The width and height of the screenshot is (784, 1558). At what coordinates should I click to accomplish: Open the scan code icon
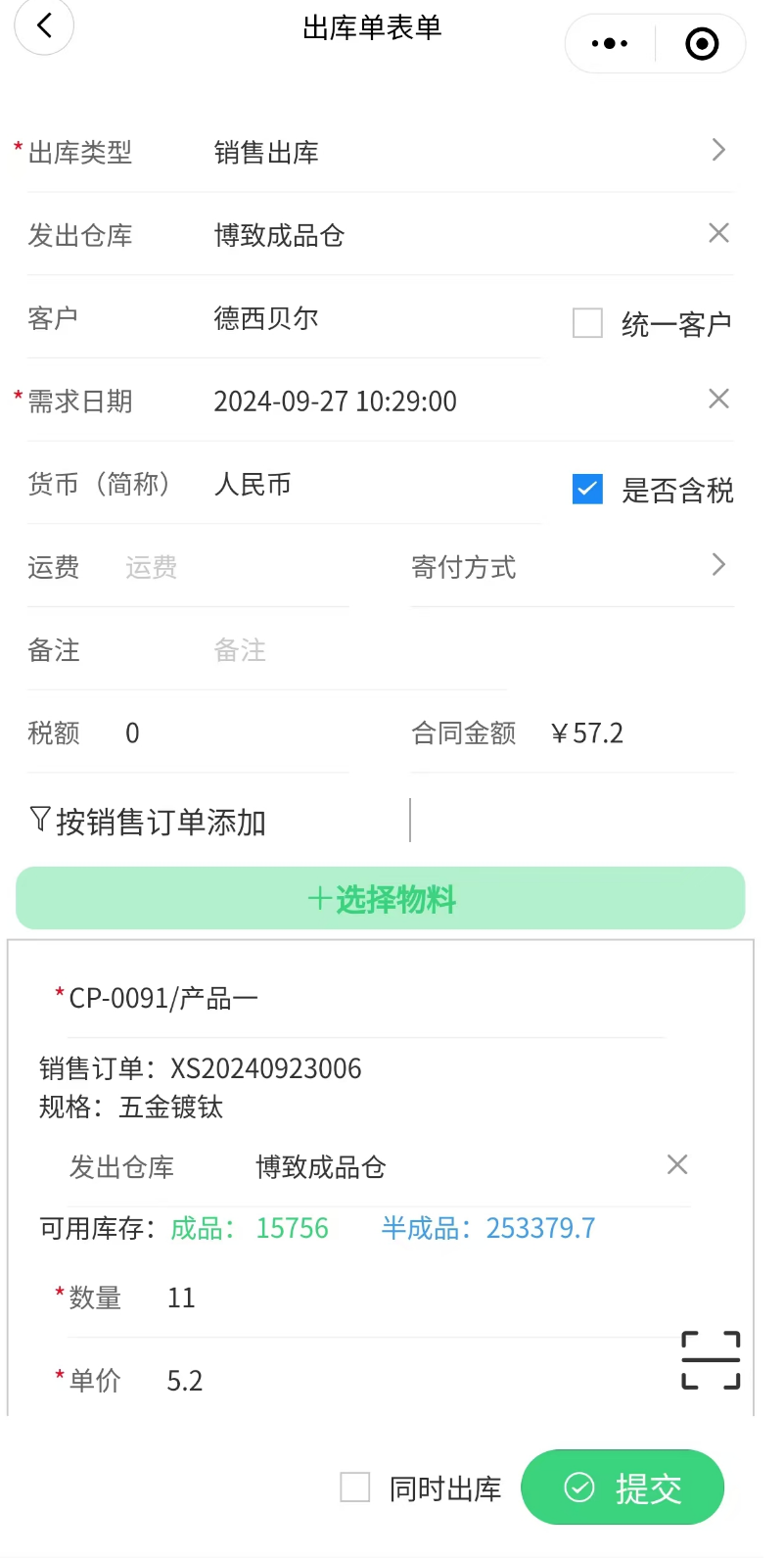(711, 1359)
